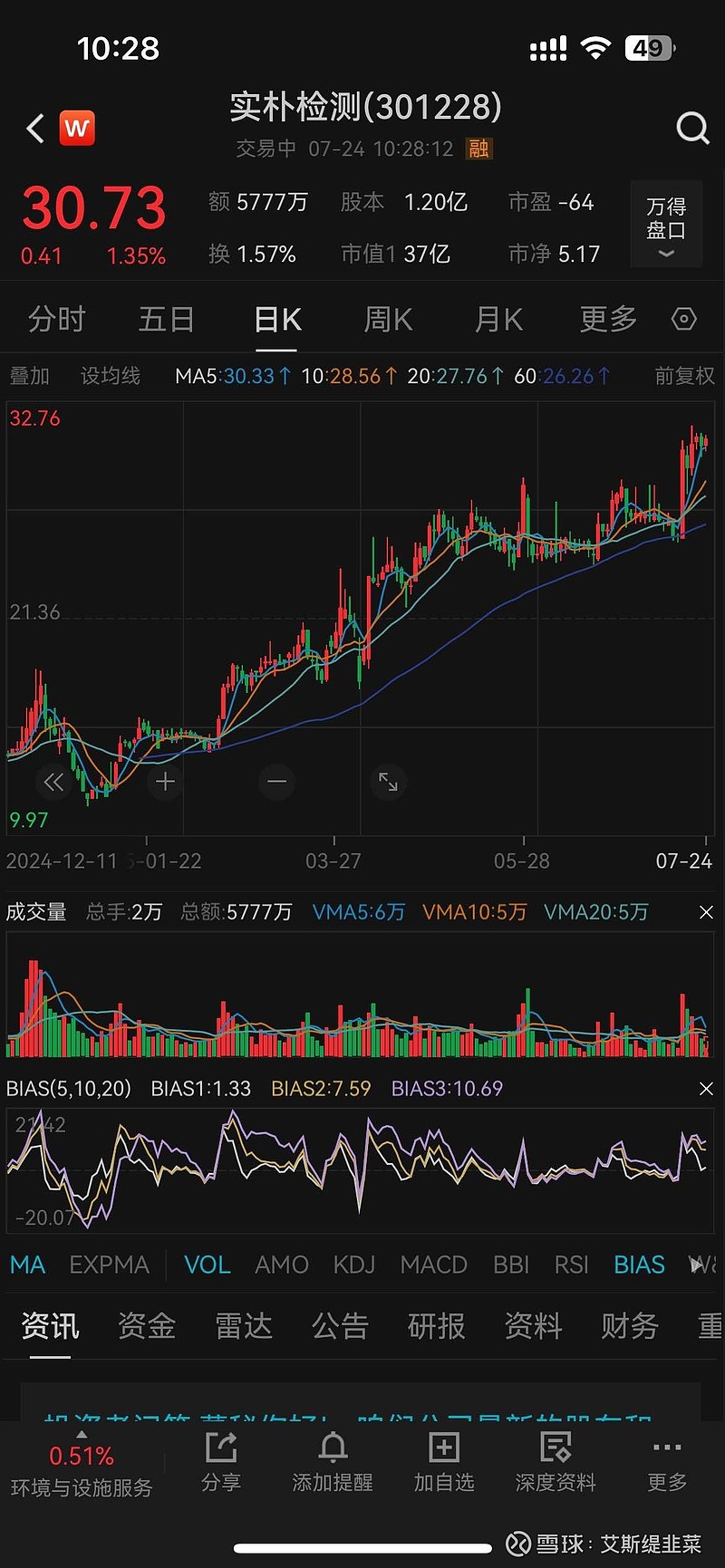Select the 周K chart tab
This screenshot has width=725, height=1568.
[388, 319]
